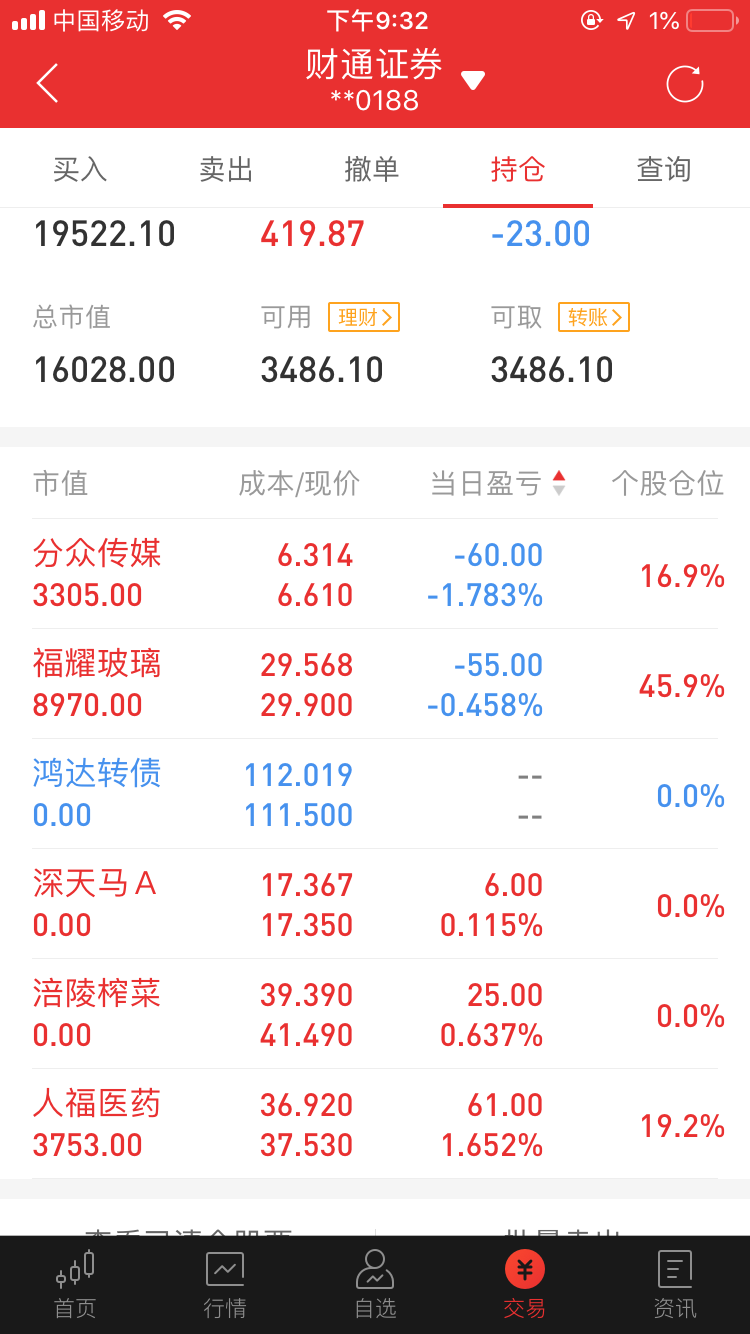The height and width of the screenshot is (1334, 750).
Task: Expand the 理财 wealth management link
Action: [x=363, y=317]
